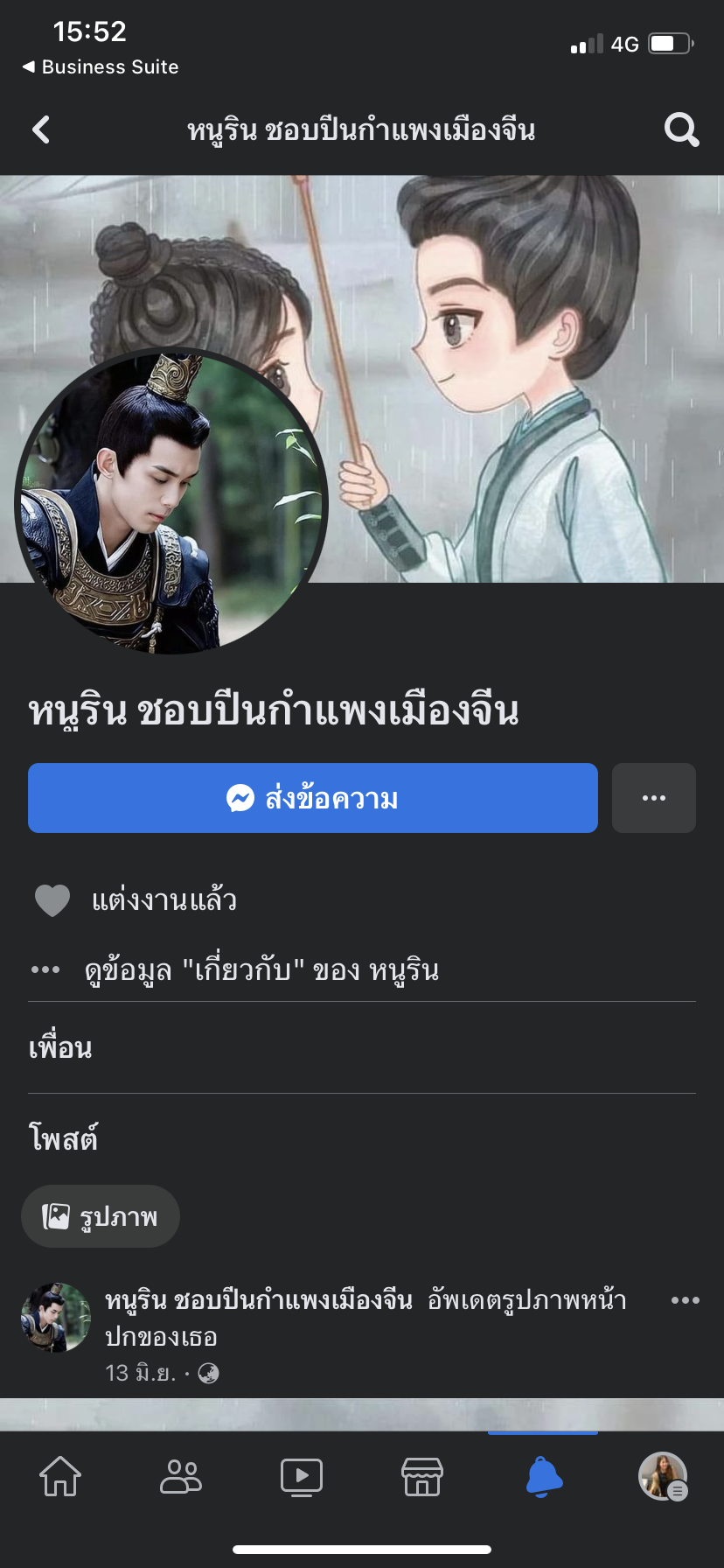Select the รูปภาพ photos chip
The image size is (724, 1568).
[x=101, y=1216]
